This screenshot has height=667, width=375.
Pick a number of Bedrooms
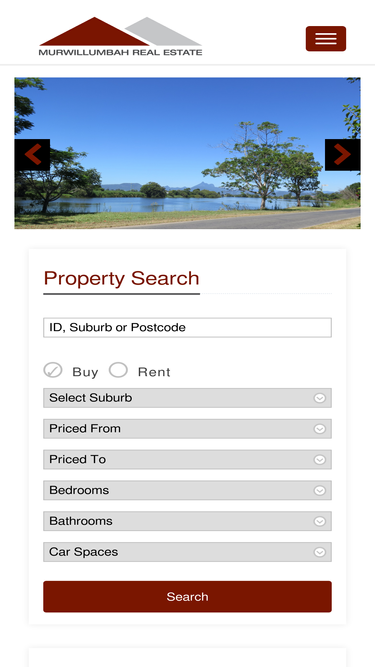point(188,490)
